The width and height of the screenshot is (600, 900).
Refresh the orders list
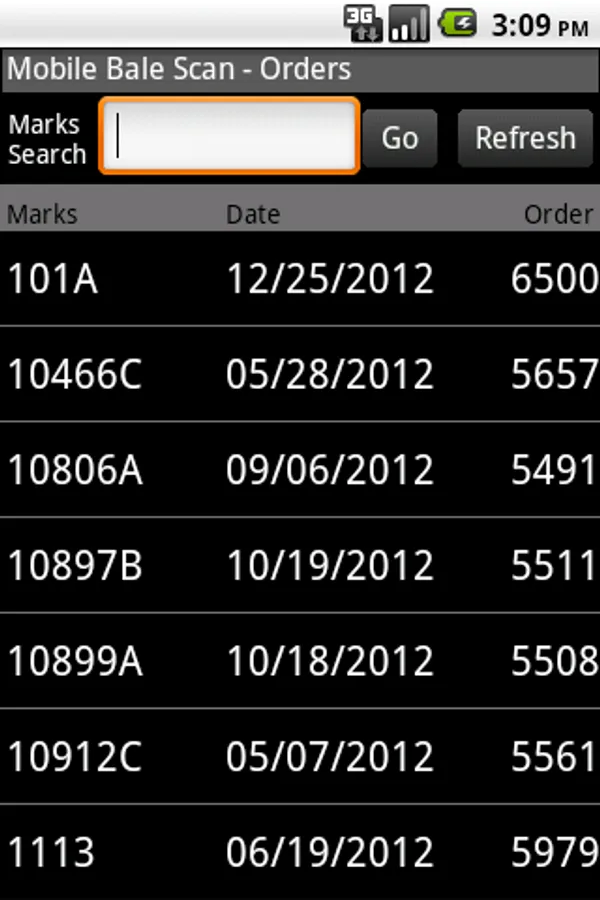point(525,138)
